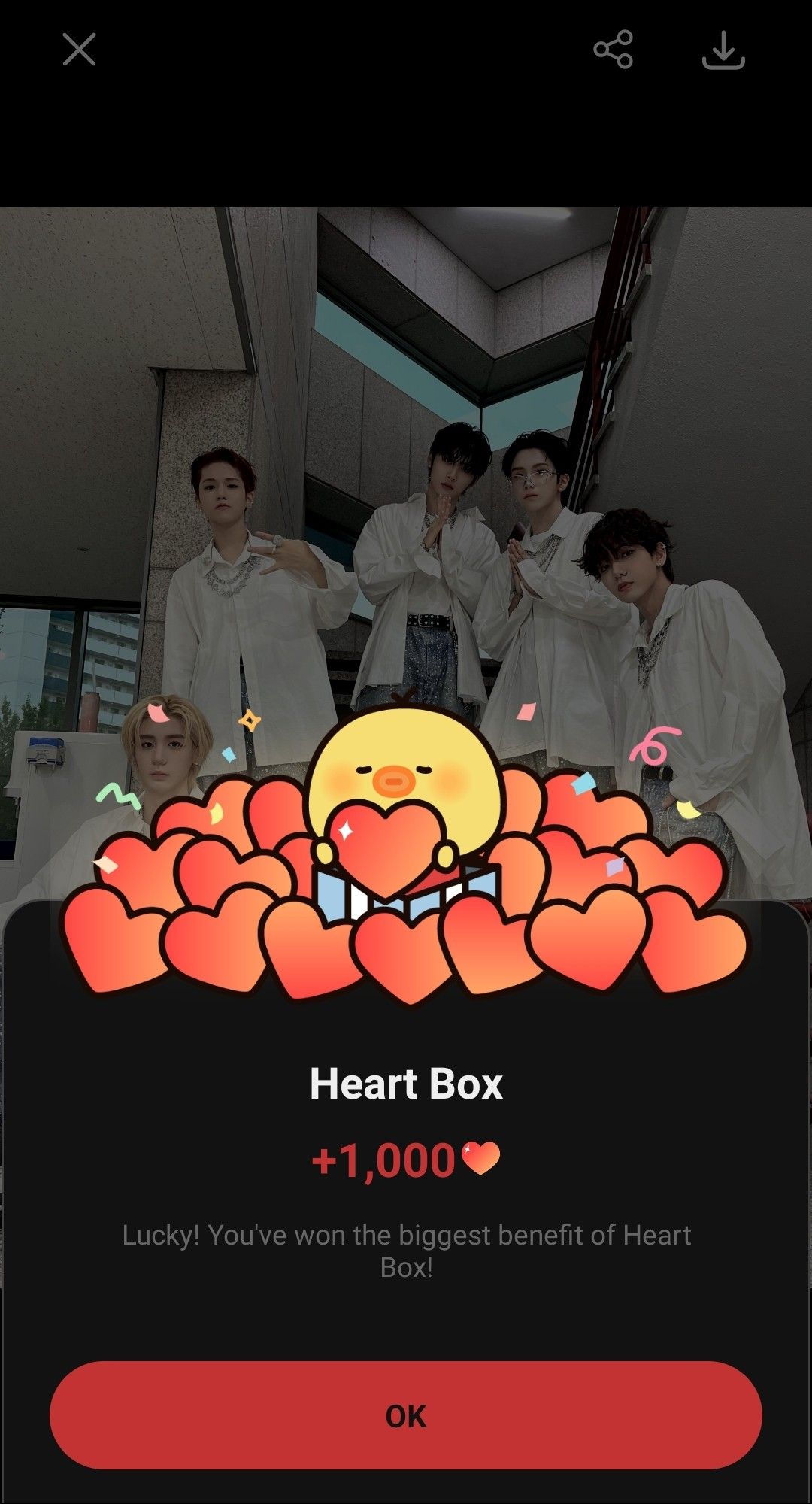
Task: Share this photo
Action: point(613,50)
